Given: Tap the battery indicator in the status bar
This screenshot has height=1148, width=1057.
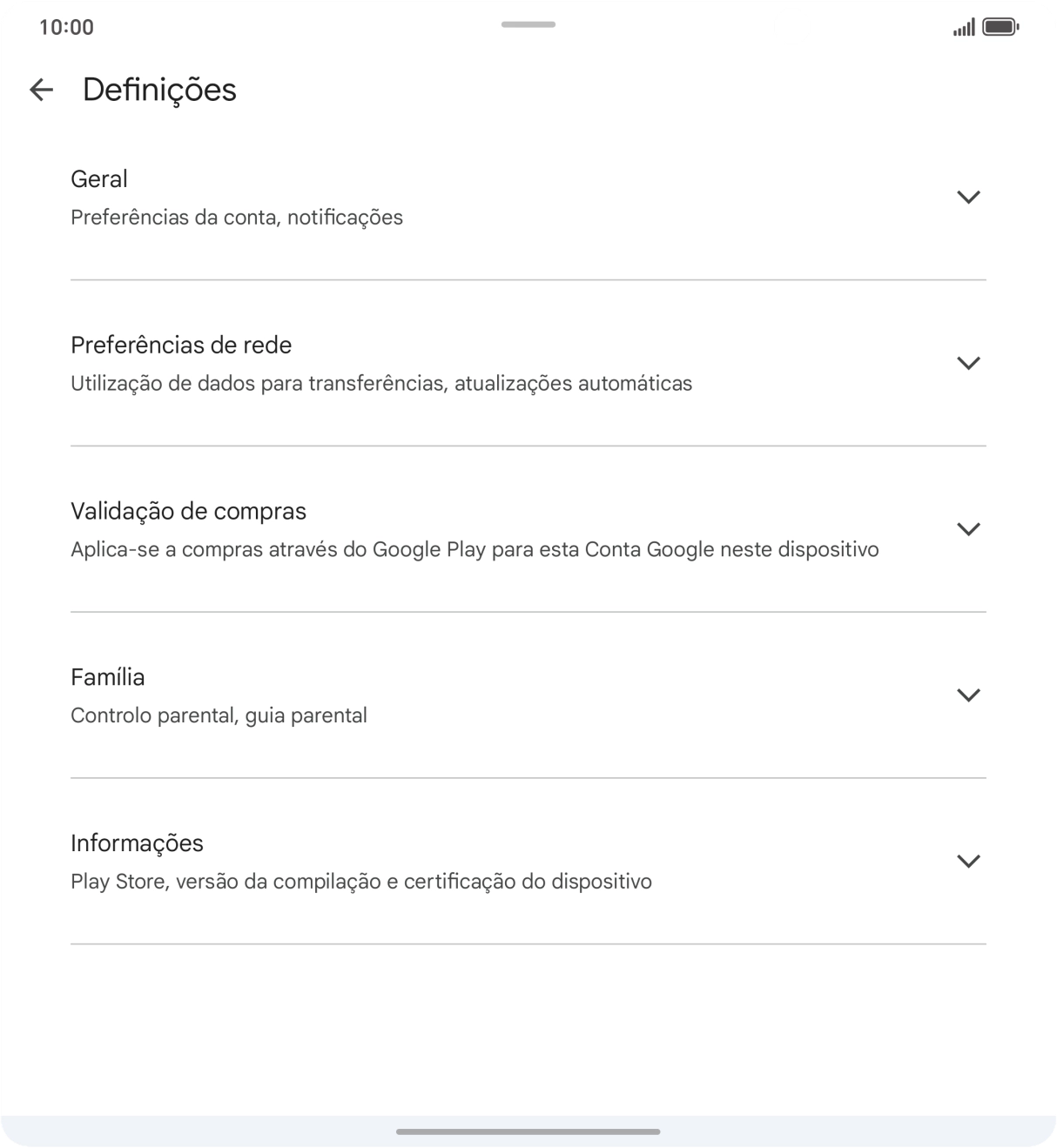Looking at the screenshot, I should (1000, 26).
